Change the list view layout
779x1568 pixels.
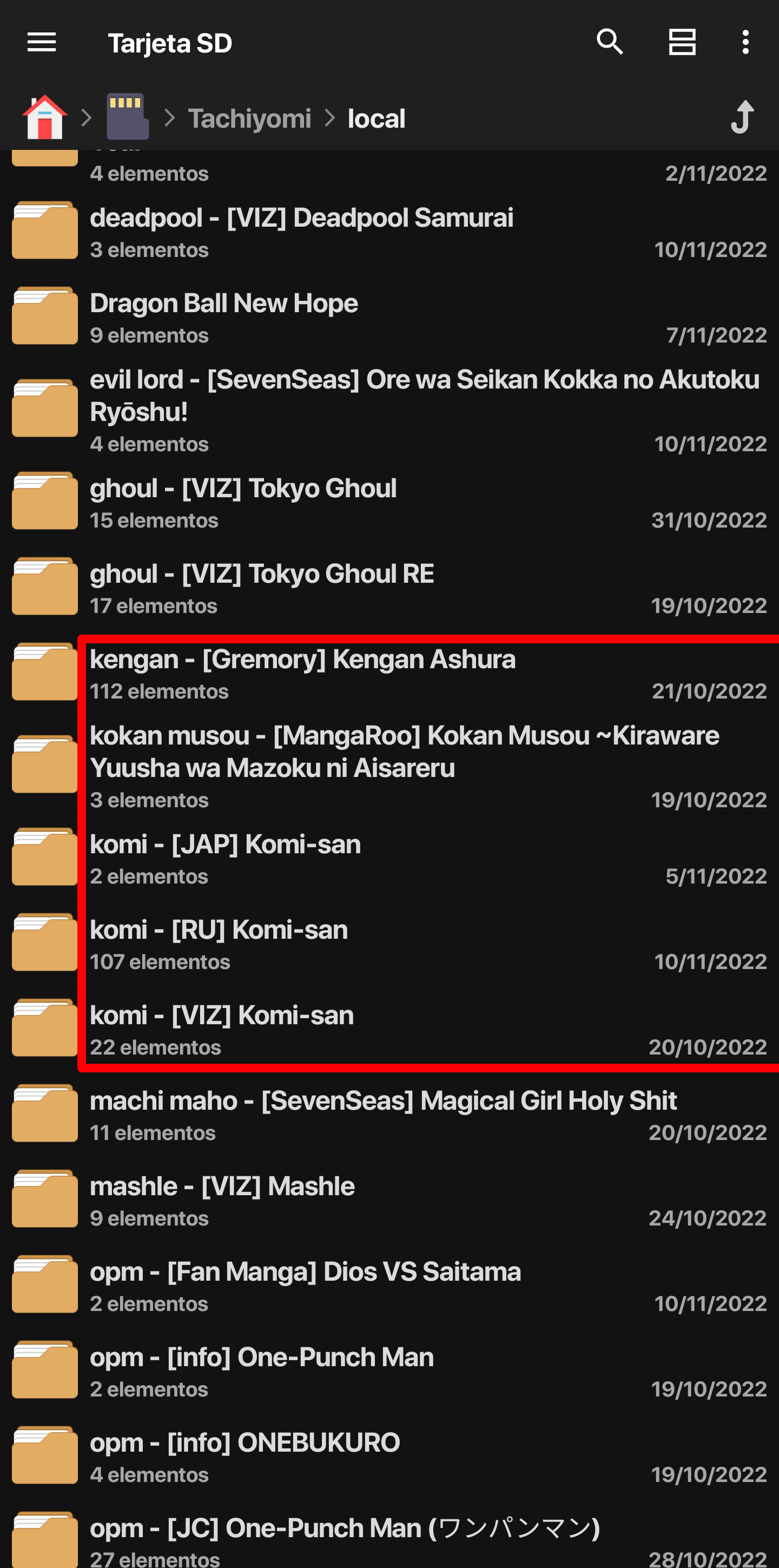pyautogui.click(x=682, y=43)
